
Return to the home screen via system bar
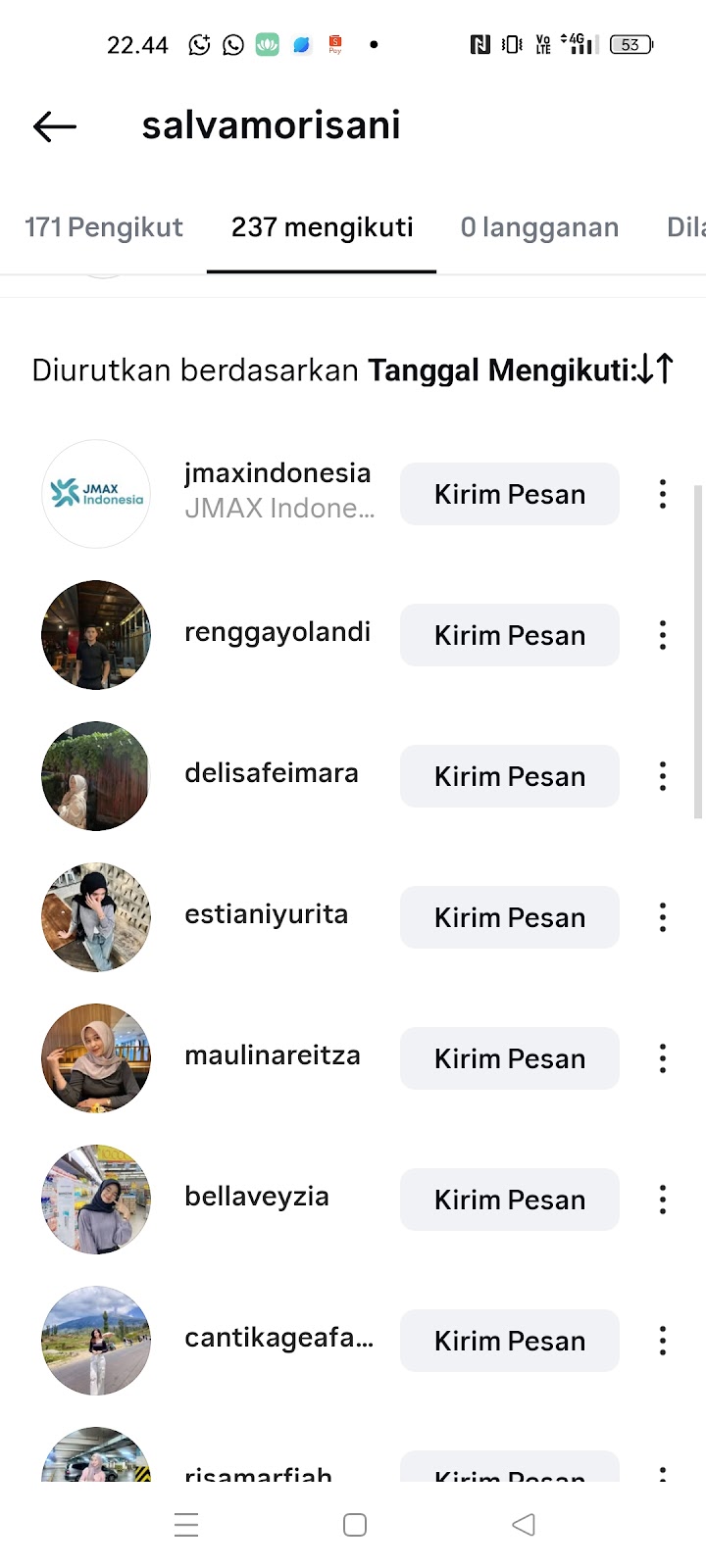354,1525
